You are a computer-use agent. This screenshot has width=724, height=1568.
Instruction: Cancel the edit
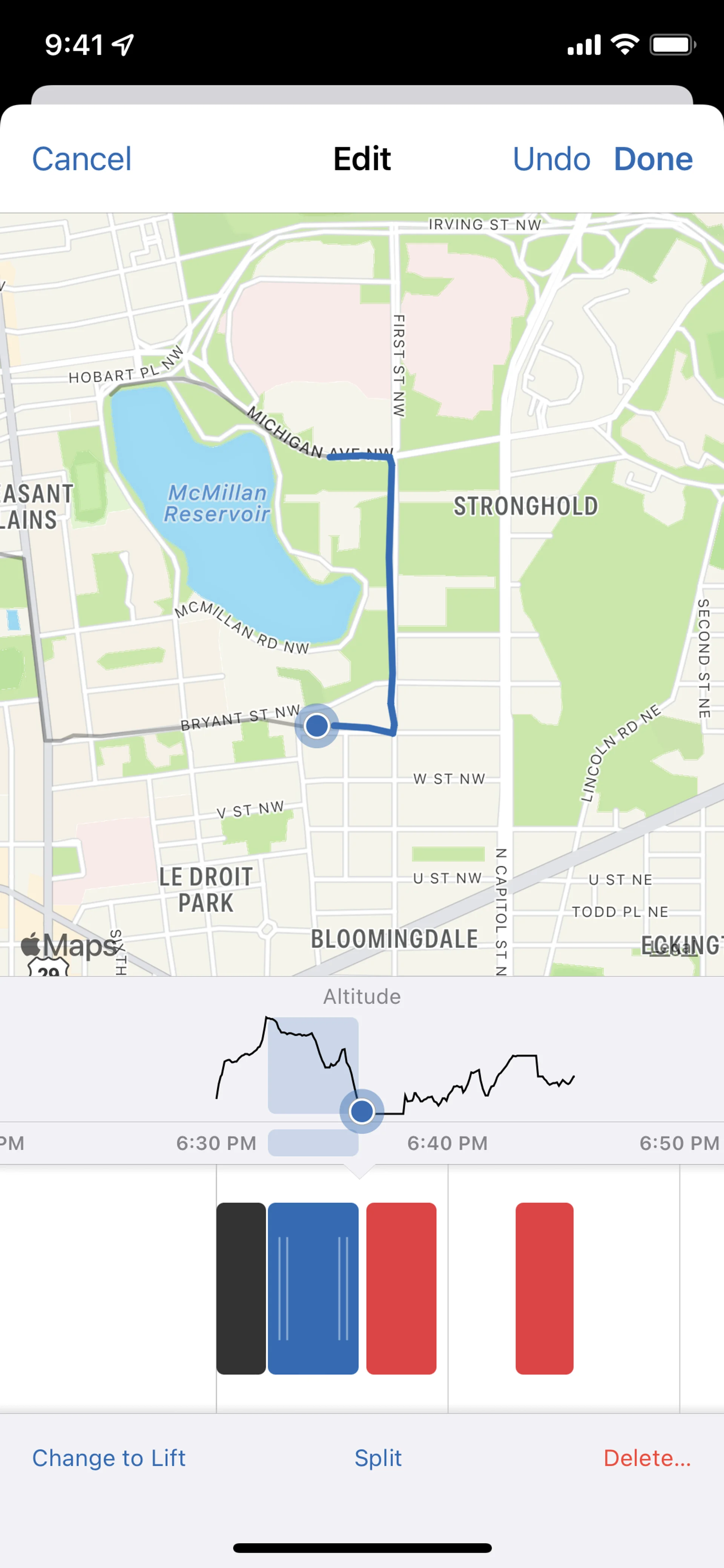click(81, 159)
